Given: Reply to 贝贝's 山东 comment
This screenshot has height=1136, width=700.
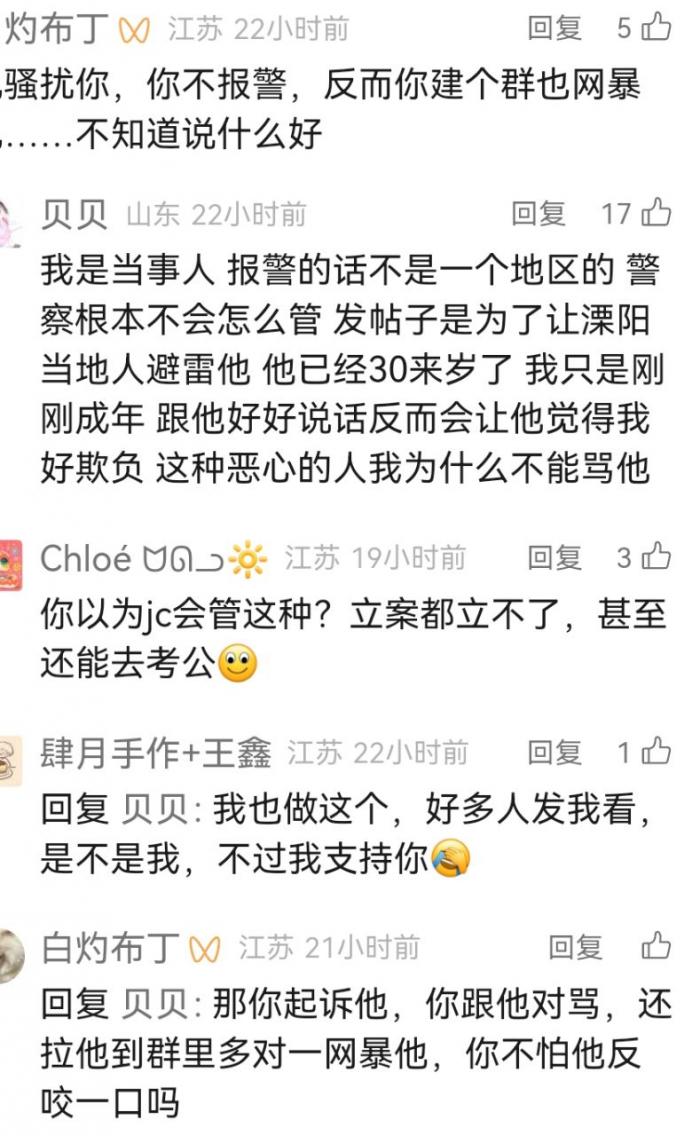Looking at the screenshot, I should [538, 213].
